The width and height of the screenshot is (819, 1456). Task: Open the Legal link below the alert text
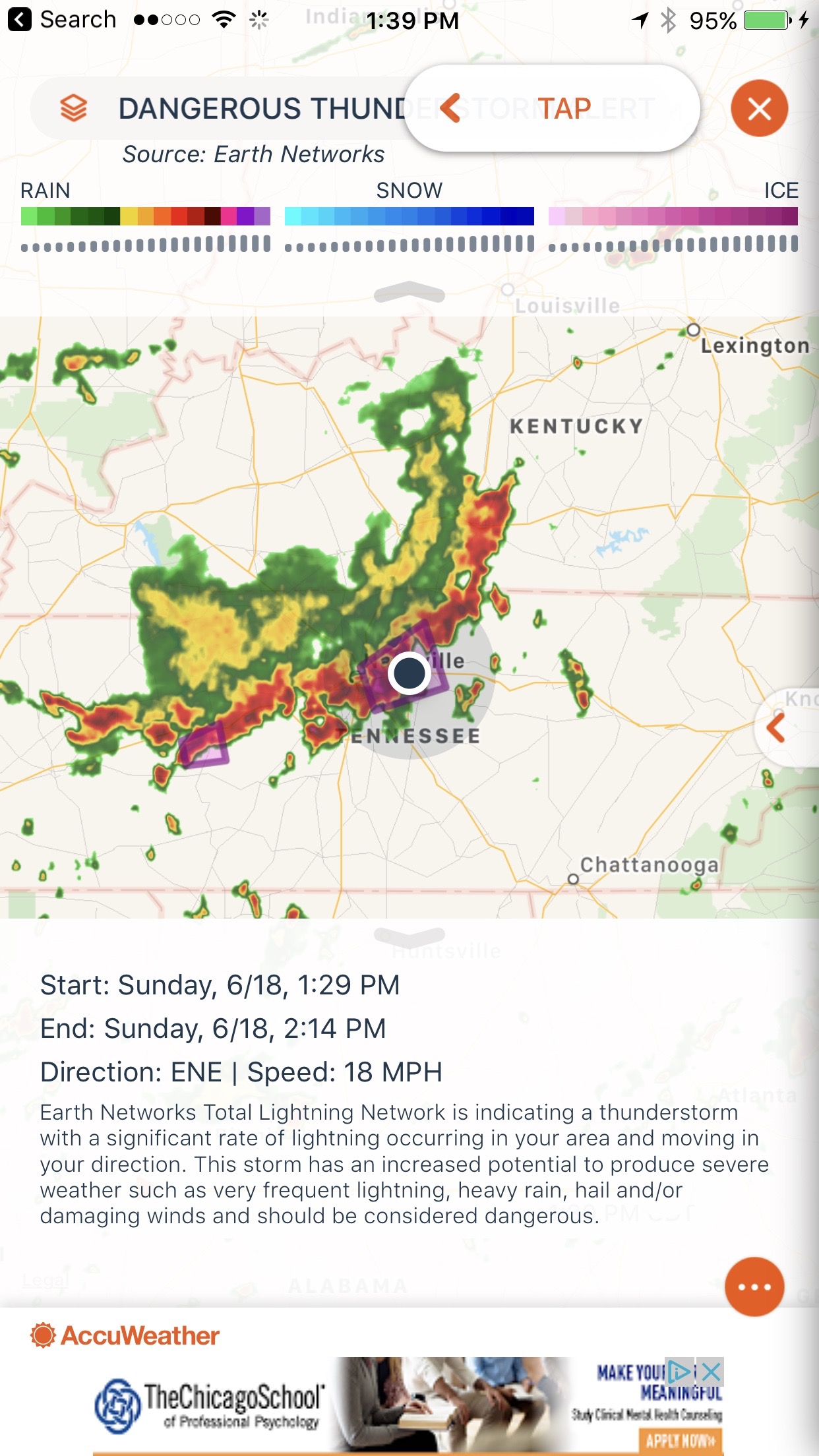coord(45,1280)
